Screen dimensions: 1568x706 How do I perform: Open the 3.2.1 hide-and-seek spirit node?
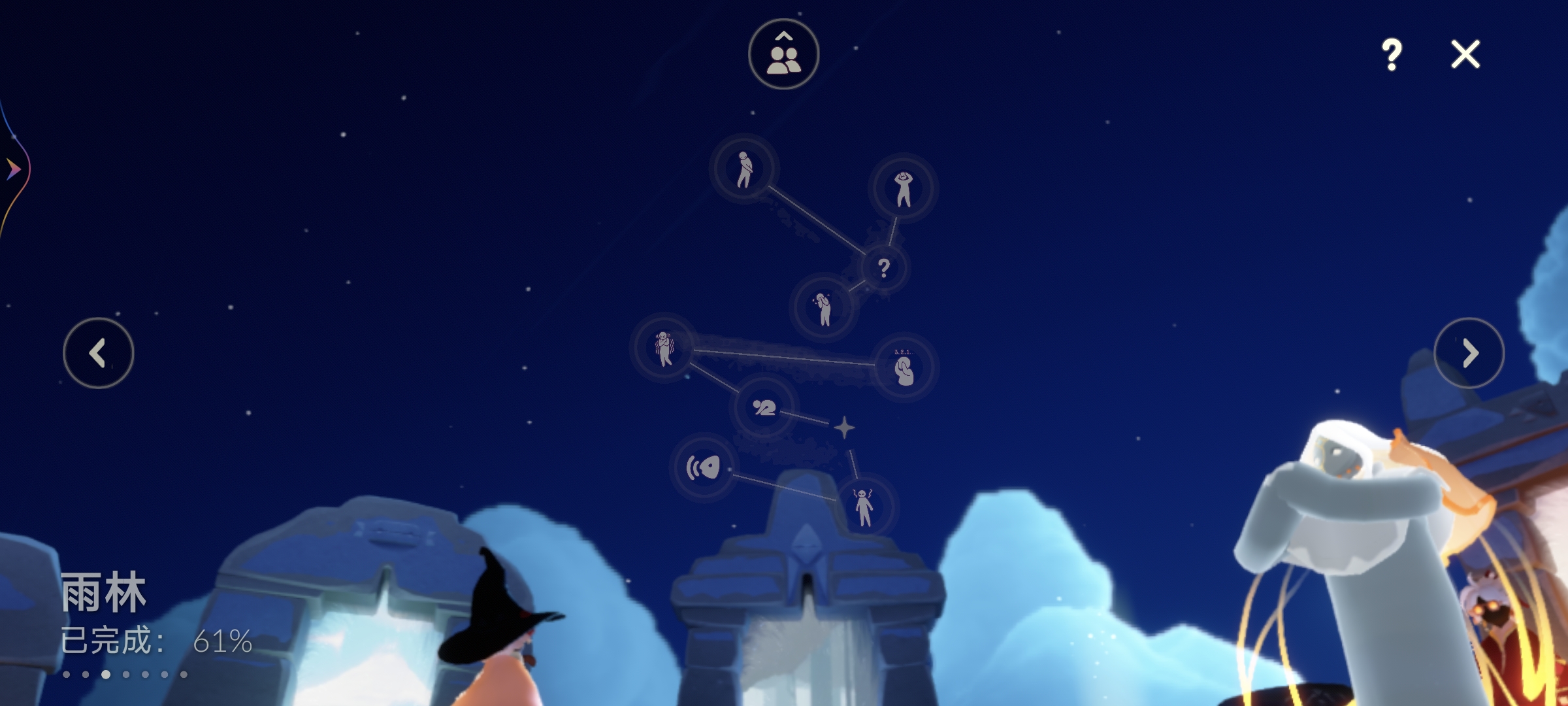tap(904, 367)
